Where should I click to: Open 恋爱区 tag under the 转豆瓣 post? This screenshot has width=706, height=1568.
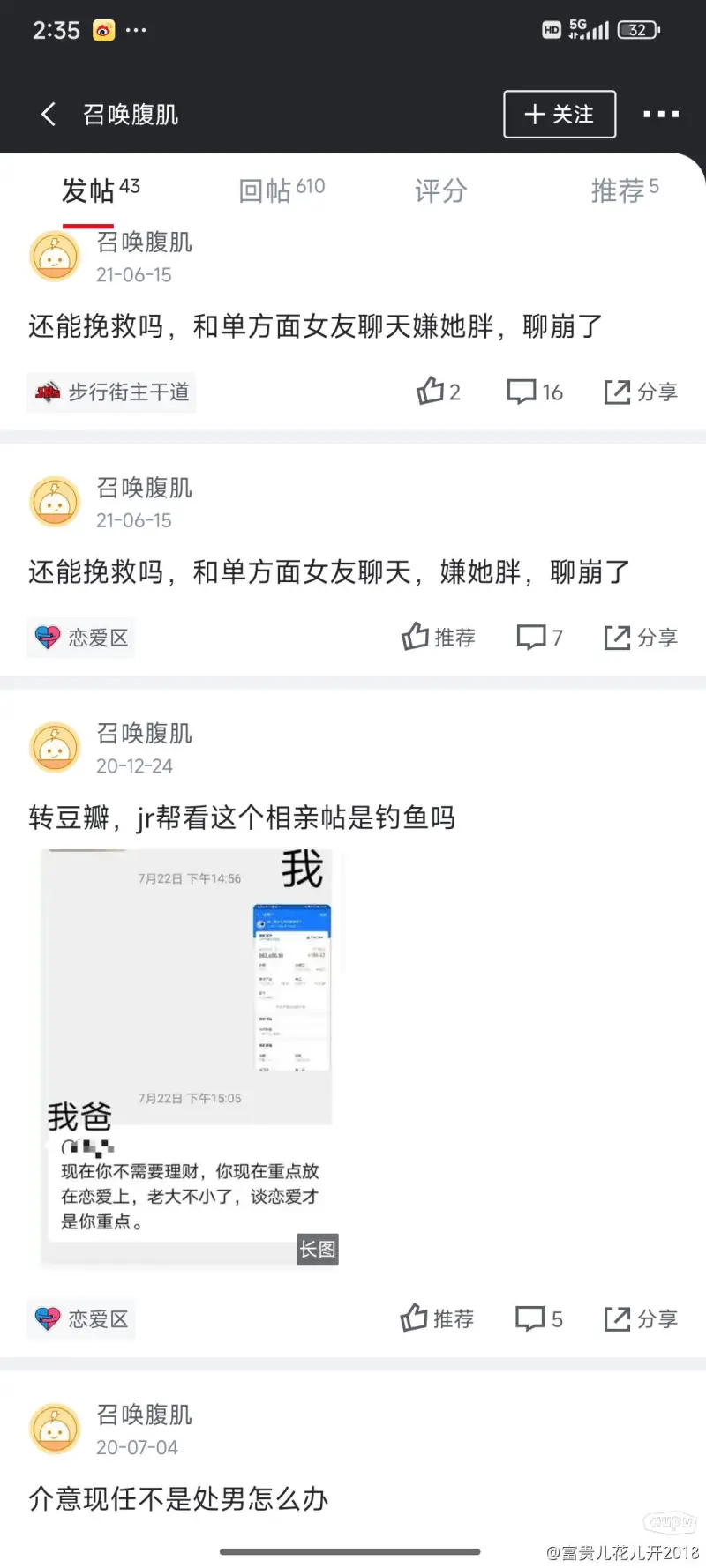[x=82, y=1318]
